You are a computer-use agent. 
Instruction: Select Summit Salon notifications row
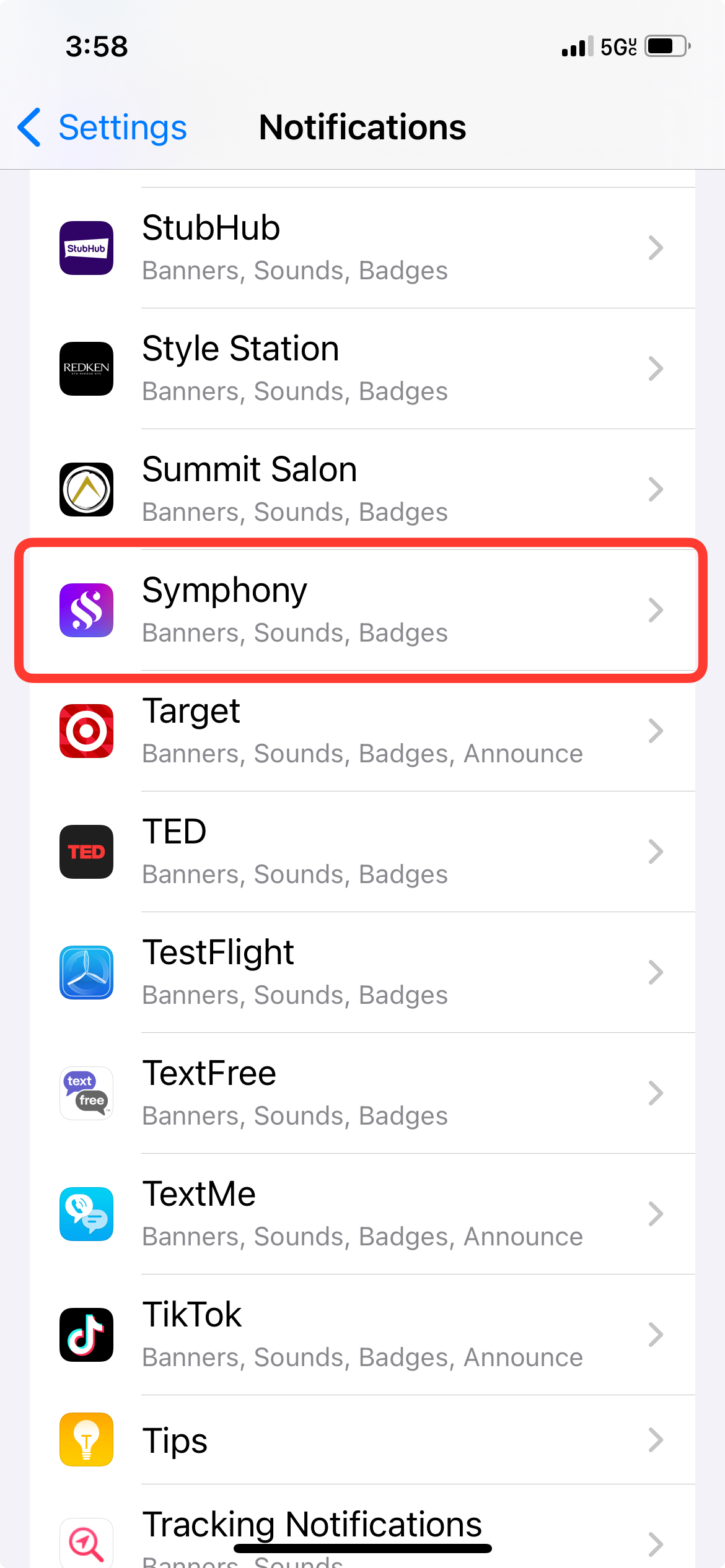[x=362, y=489]
